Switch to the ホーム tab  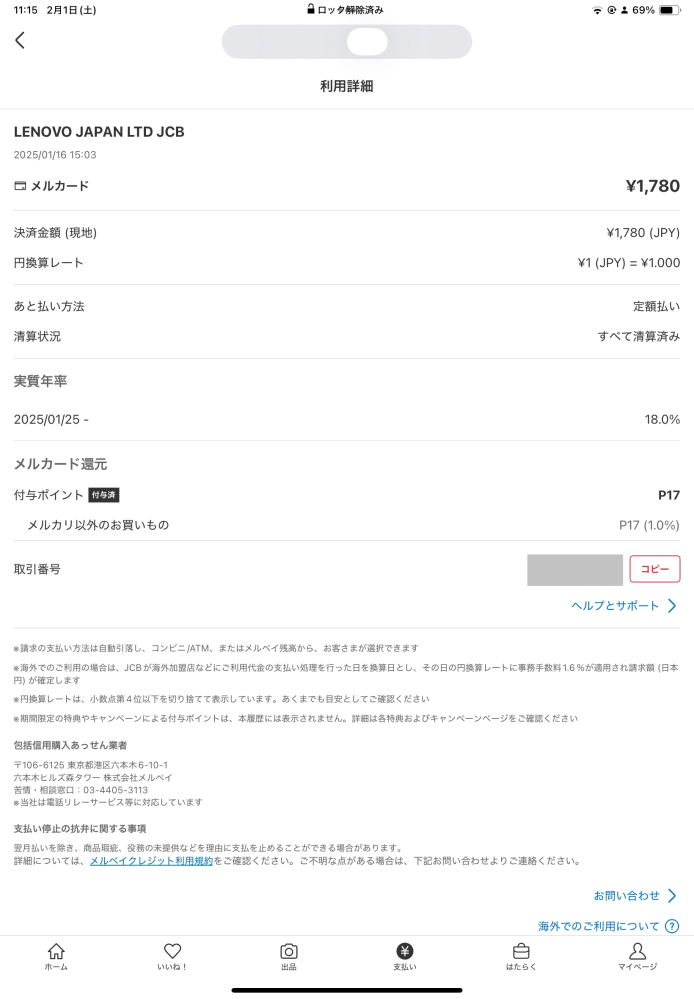pos(56,957)
